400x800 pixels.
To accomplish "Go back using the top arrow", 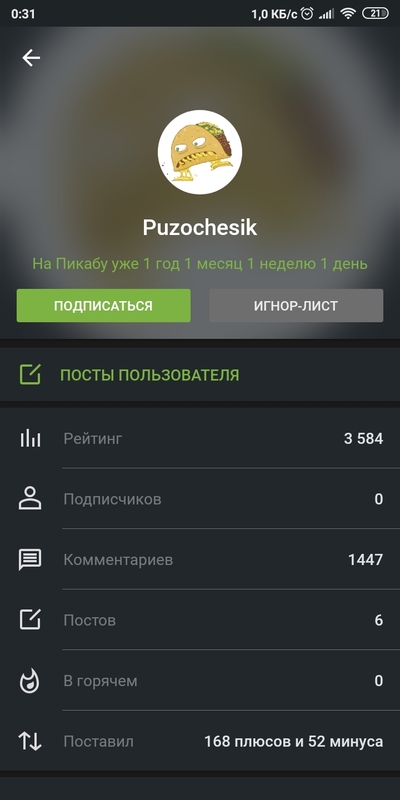I will point(31,58).
